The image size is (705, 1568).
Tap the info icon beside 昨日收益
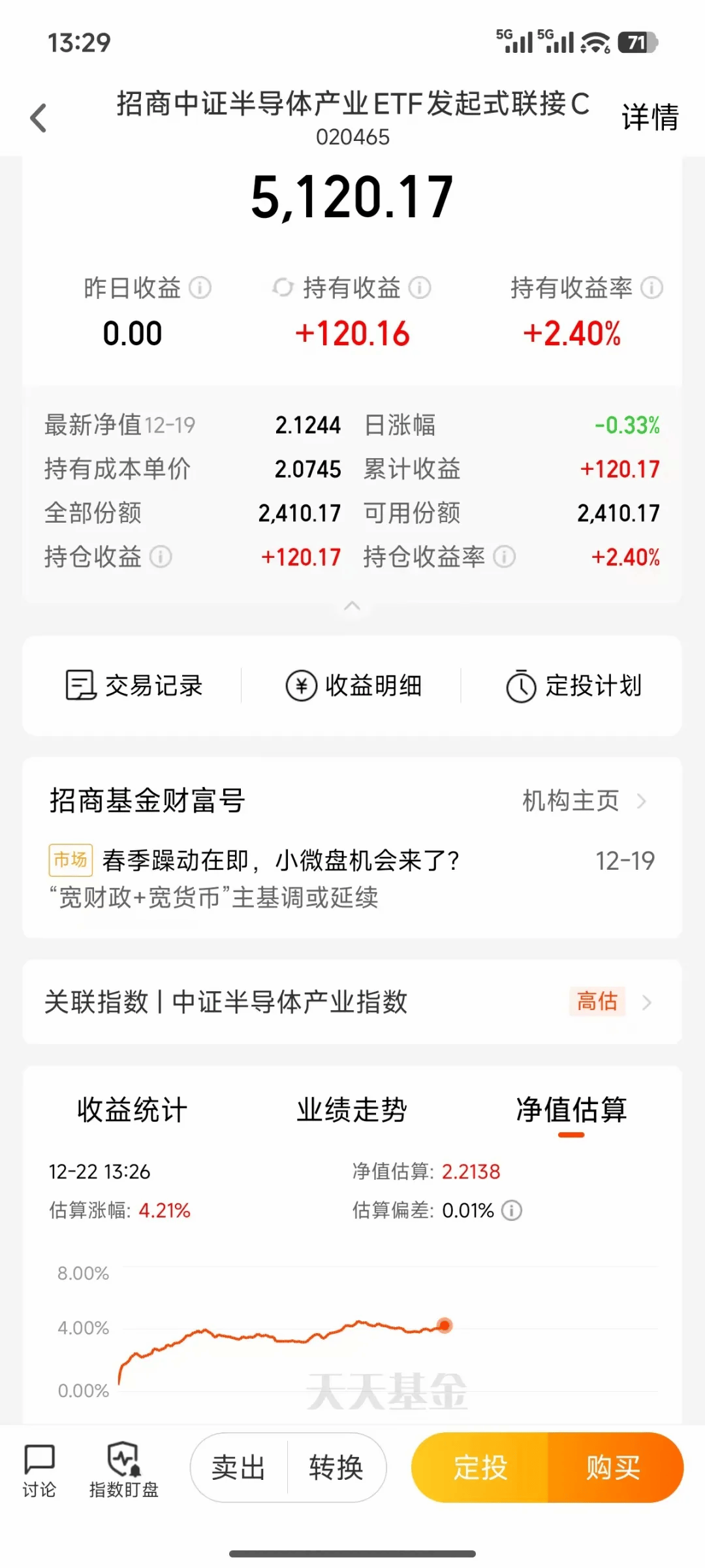tap(200, 288)
